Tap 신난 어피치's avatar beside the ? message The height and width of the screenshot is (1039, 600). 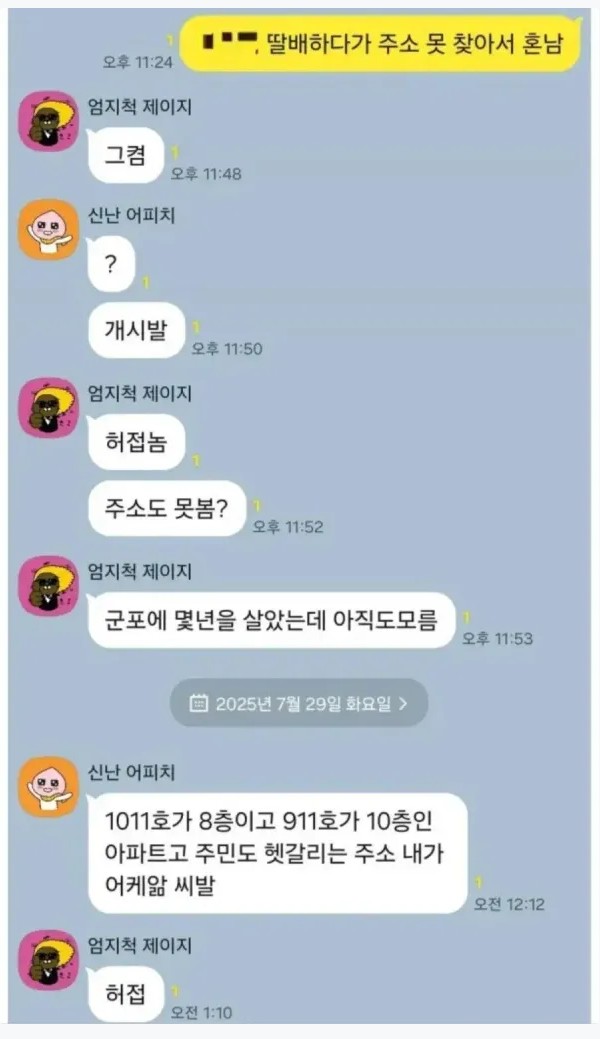click(49, 230)
